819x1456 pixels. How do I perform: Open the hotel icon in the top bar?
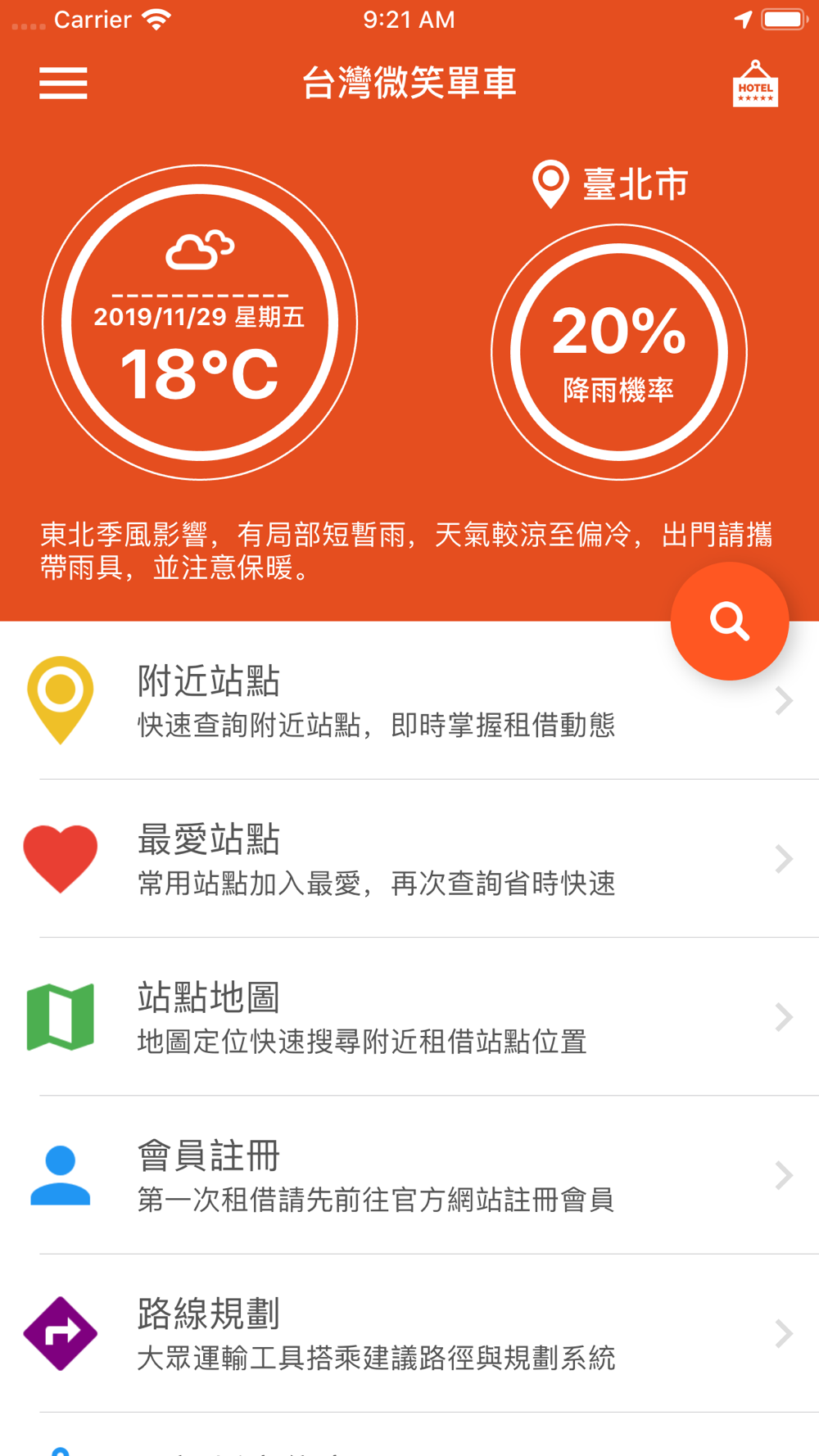755,84
